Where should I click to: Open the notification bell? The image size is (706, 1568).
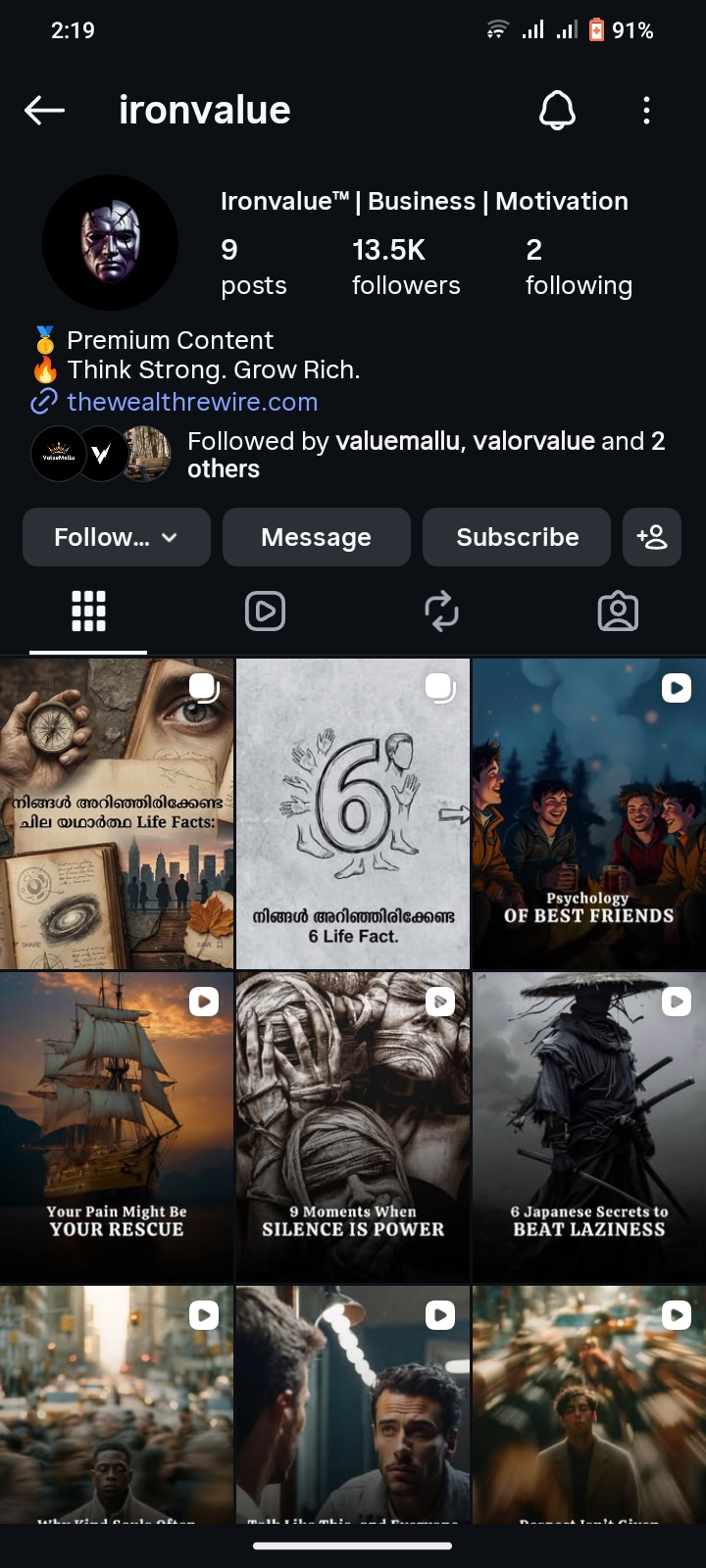[x=558, y=111]
